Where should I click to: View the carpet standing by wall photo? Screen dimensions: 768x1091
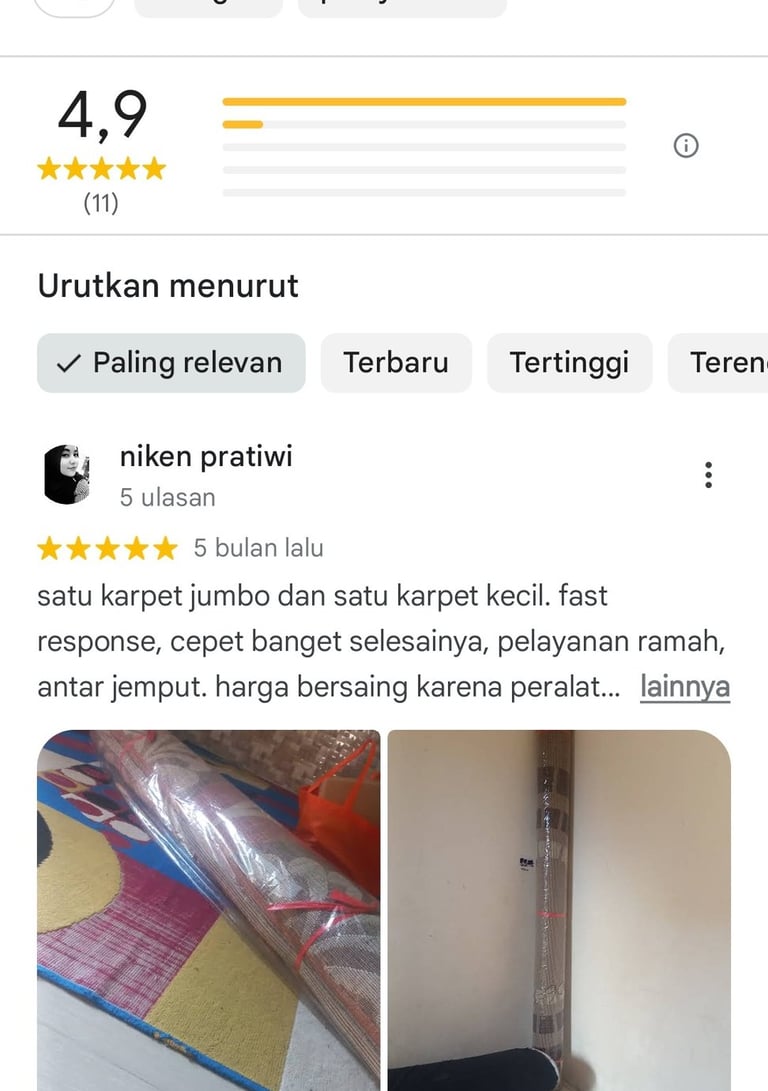click(559, 908)
